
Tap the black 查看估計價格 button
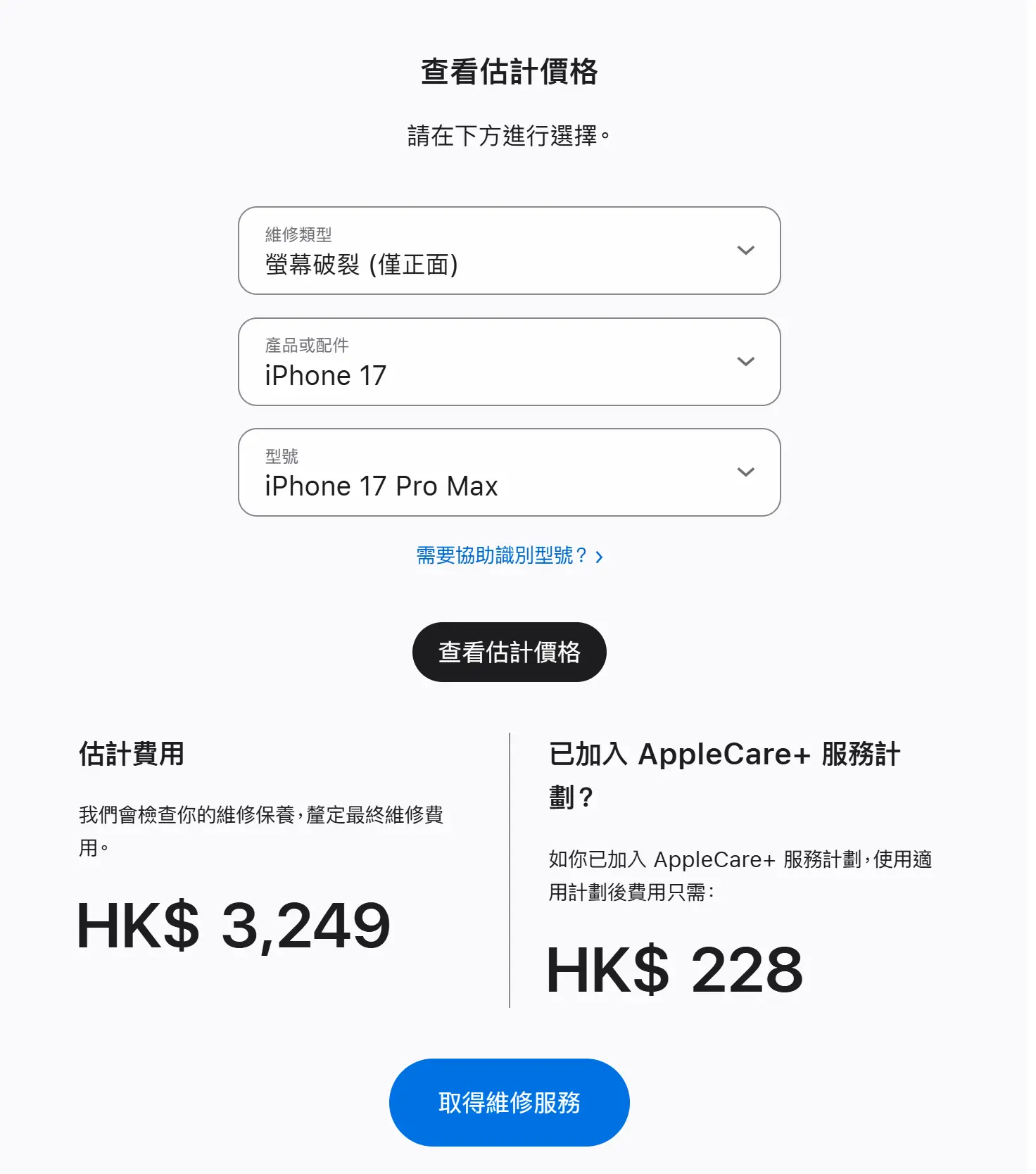coord(509,652)
